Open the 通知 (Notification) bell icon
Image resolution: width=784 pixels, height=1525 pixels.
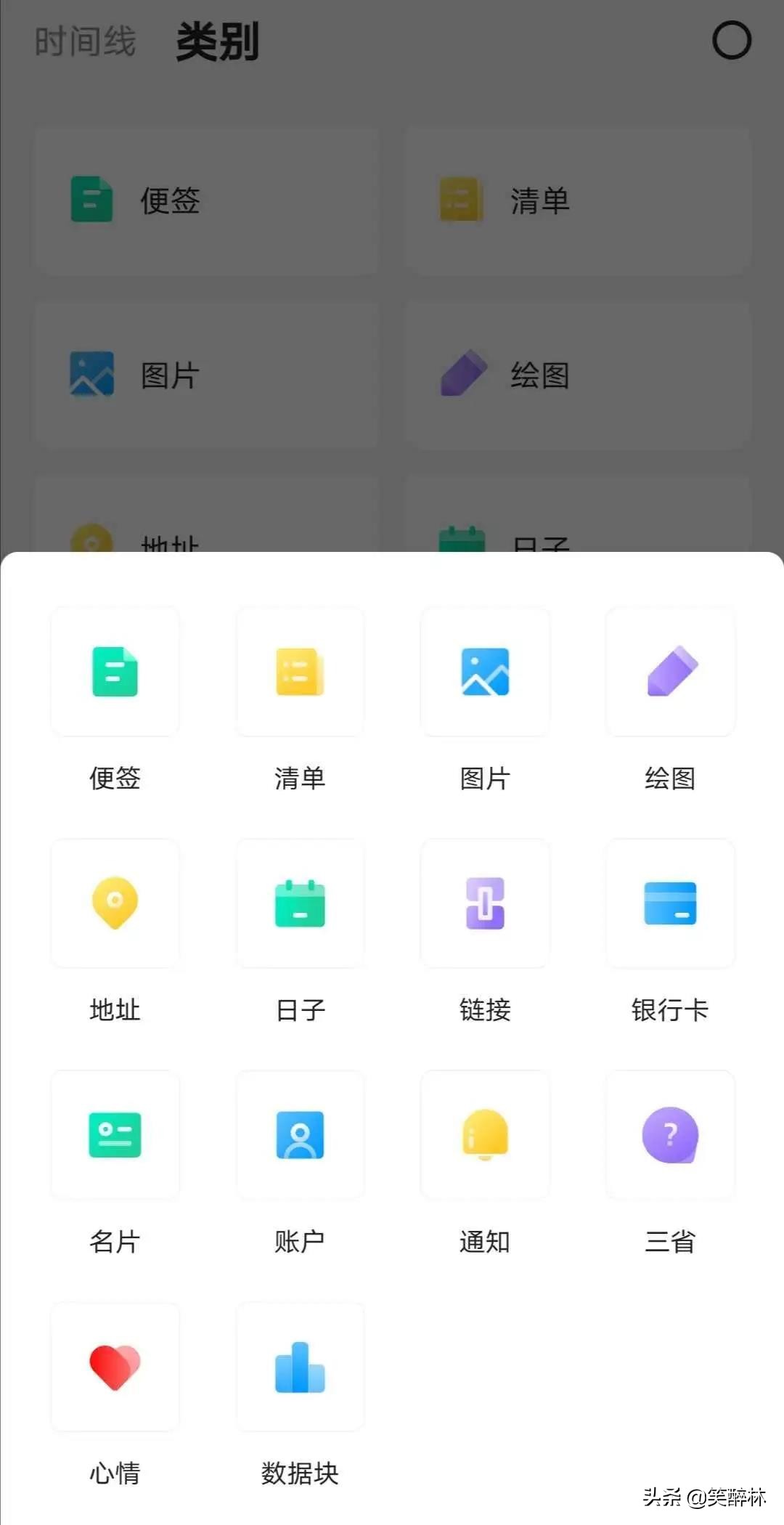coord(485,1134)
